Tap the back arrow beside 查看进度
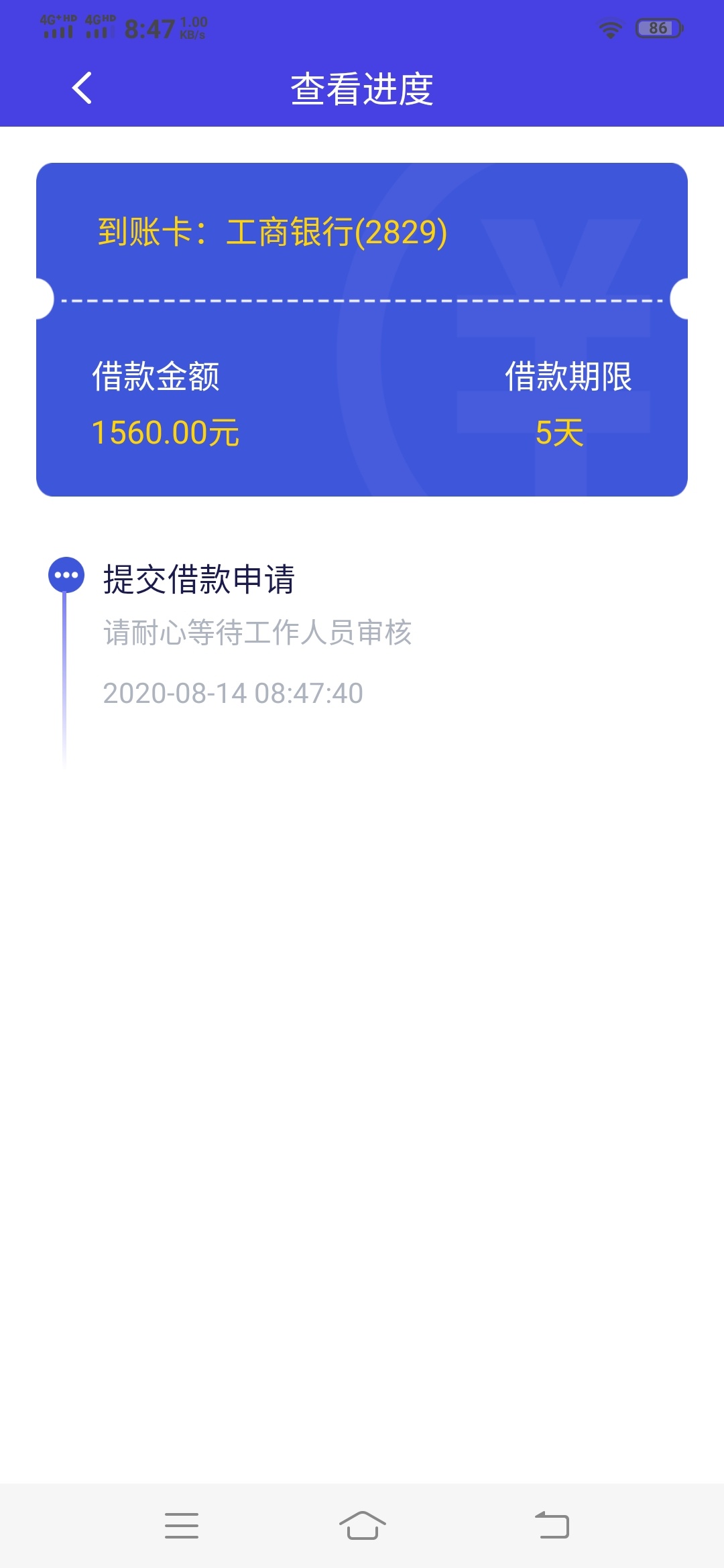This screenshot has height=1568, width=724. coord(82,88)
